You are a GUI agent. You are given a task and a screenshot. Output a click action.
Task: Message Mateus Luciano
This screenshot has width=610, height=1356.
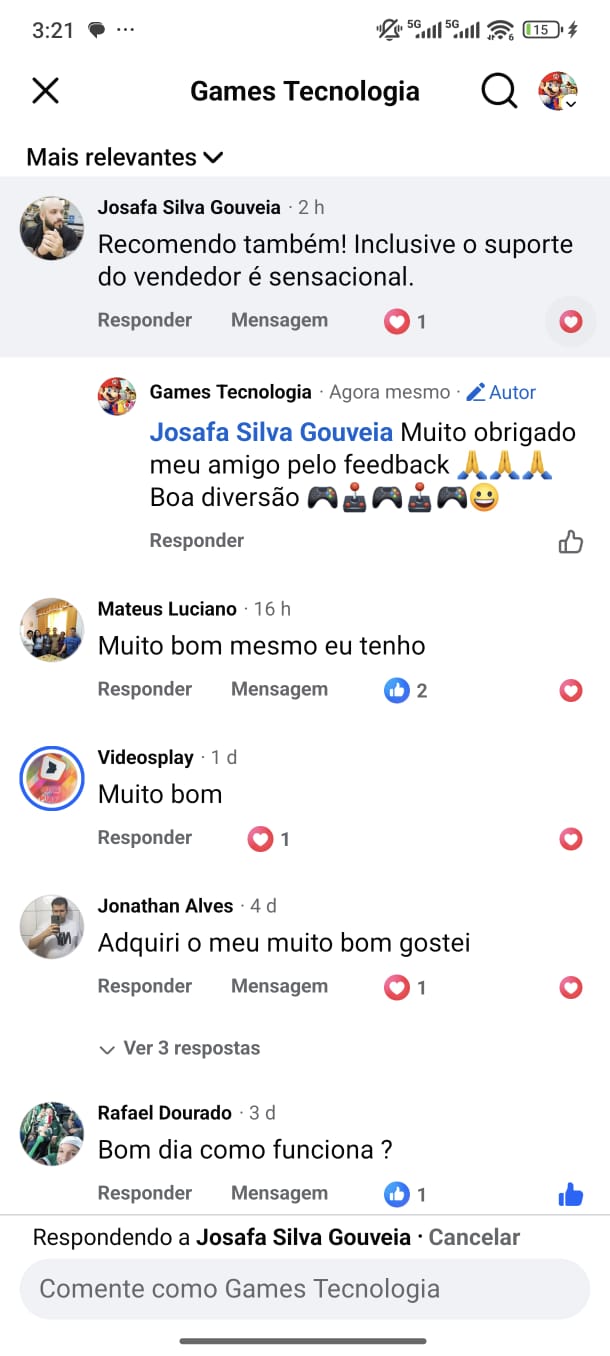(x=279, y=689)
